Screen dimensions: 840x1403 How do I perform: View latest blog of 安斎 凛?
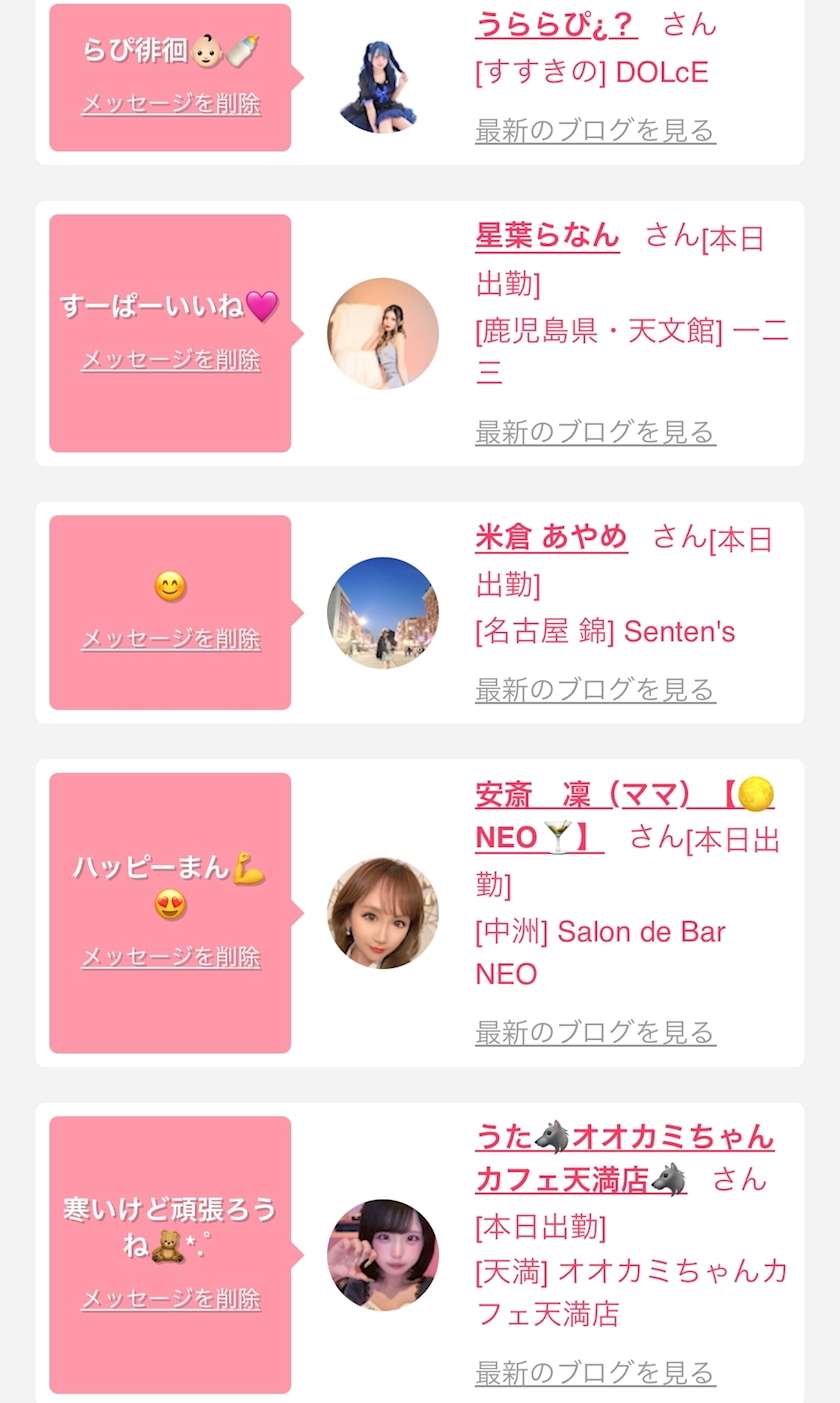coord(595,1031)
